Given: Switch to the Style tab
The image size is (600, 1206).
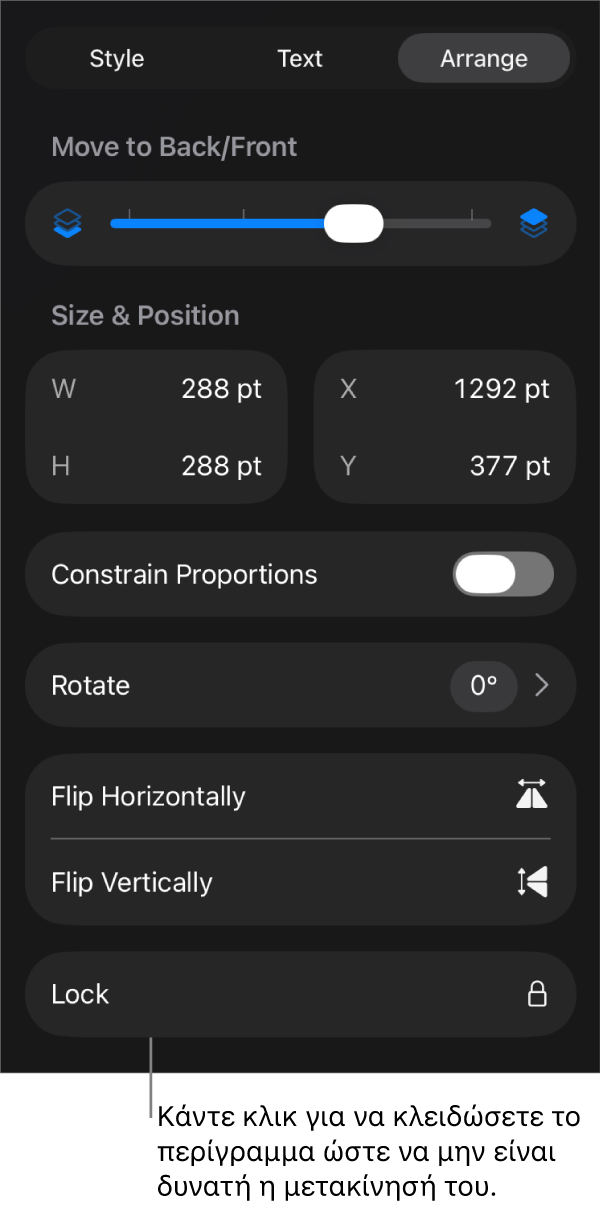Looking at the screenshot, I should tap(117, 59).
